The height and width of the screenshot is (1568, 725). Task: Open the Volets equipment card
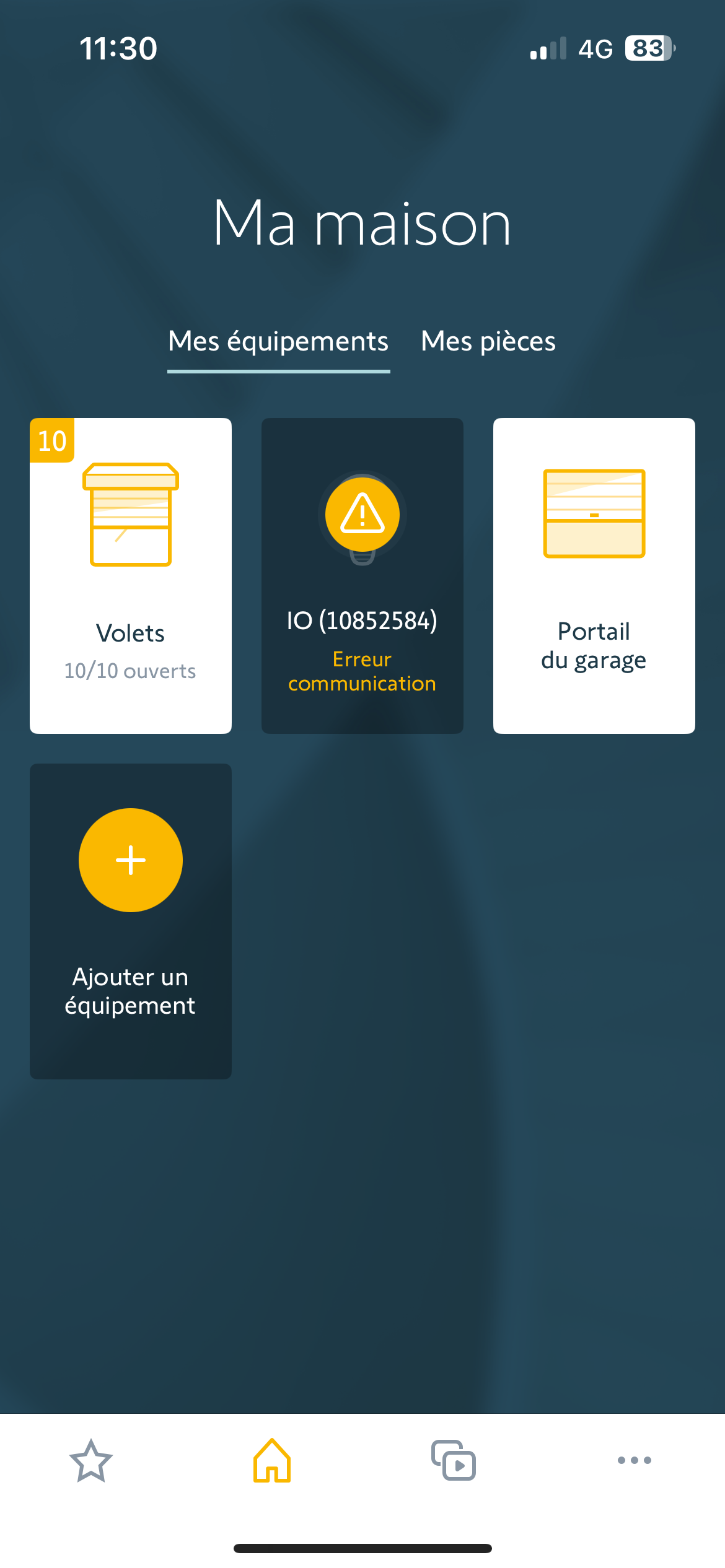tap(131, 575)
